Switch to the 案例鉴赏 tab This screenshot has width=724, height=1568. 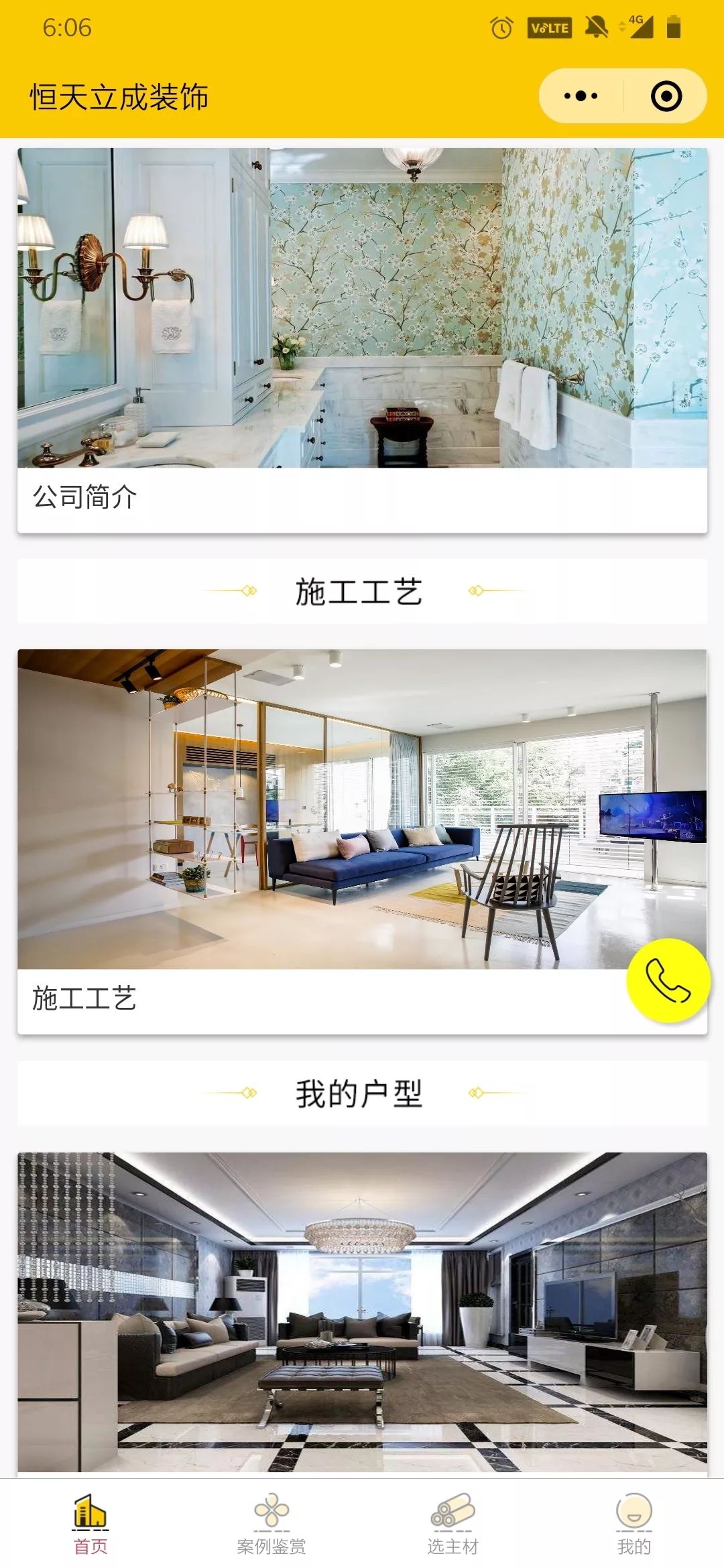pos(271,1524)
